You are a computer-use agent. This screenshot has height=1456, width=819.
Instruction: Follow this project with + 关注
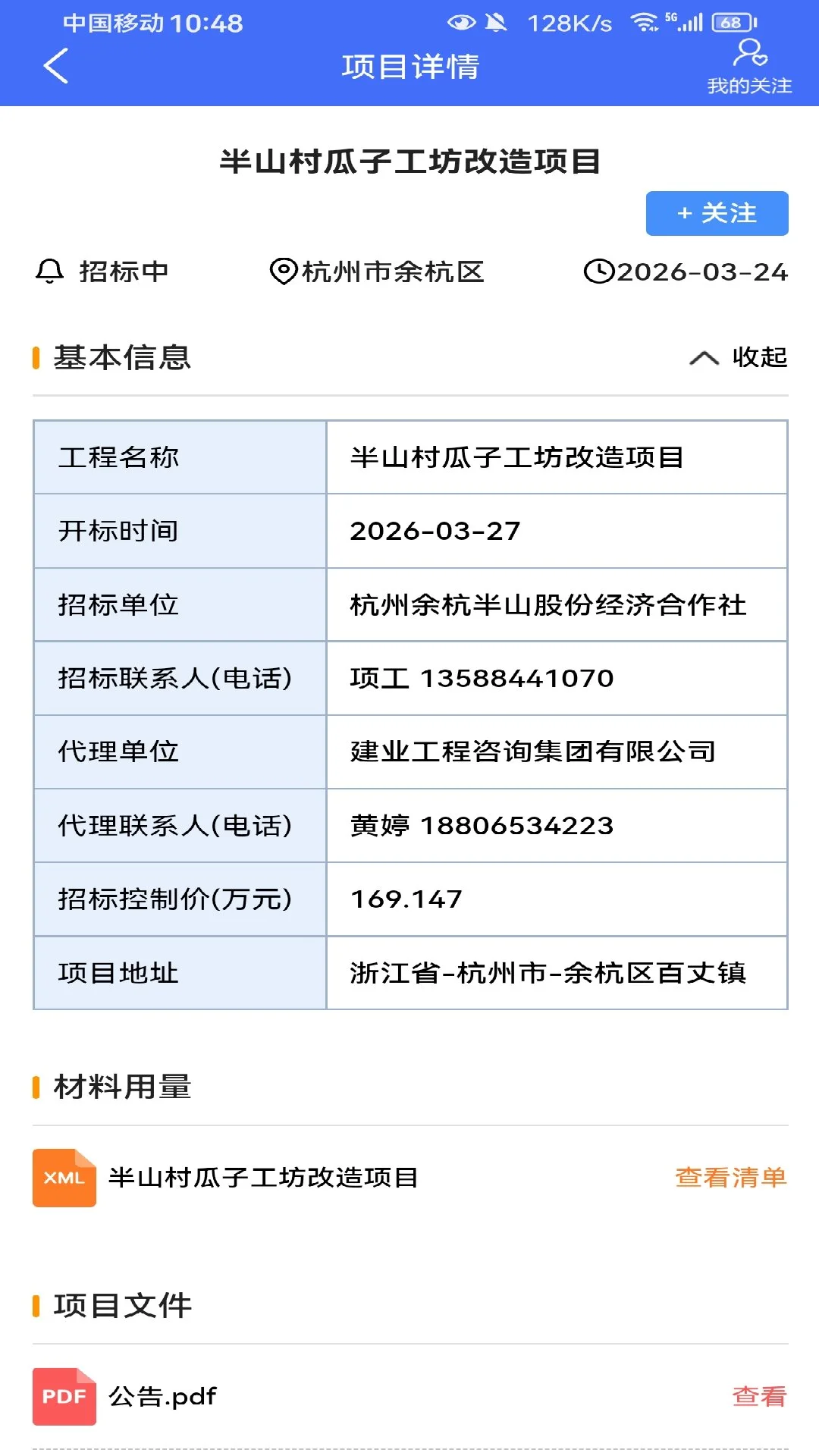point(717,213)
